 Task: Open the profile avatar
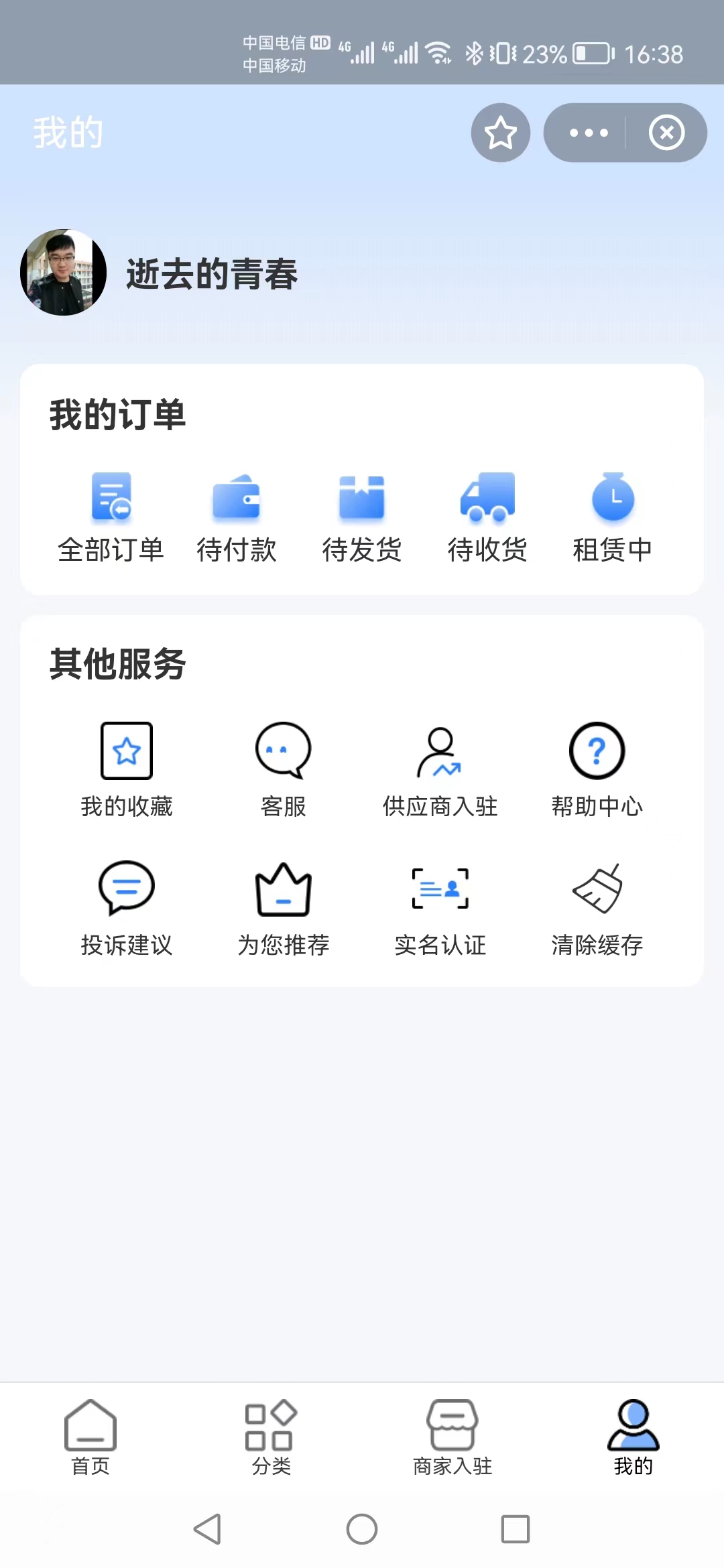click(x=64, y=272)
